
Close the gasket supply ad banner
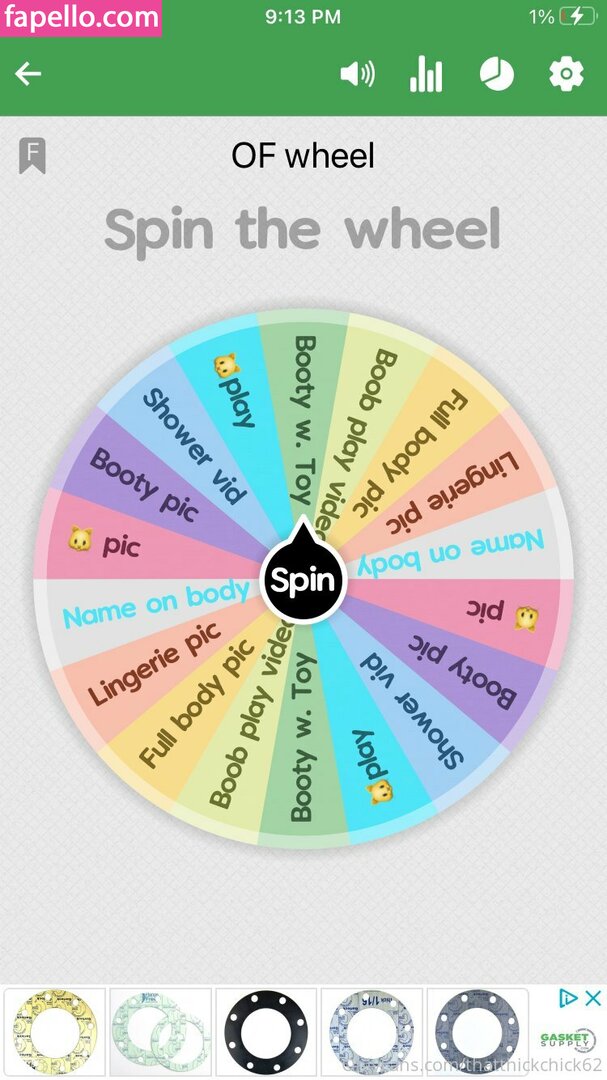point(592,998)
